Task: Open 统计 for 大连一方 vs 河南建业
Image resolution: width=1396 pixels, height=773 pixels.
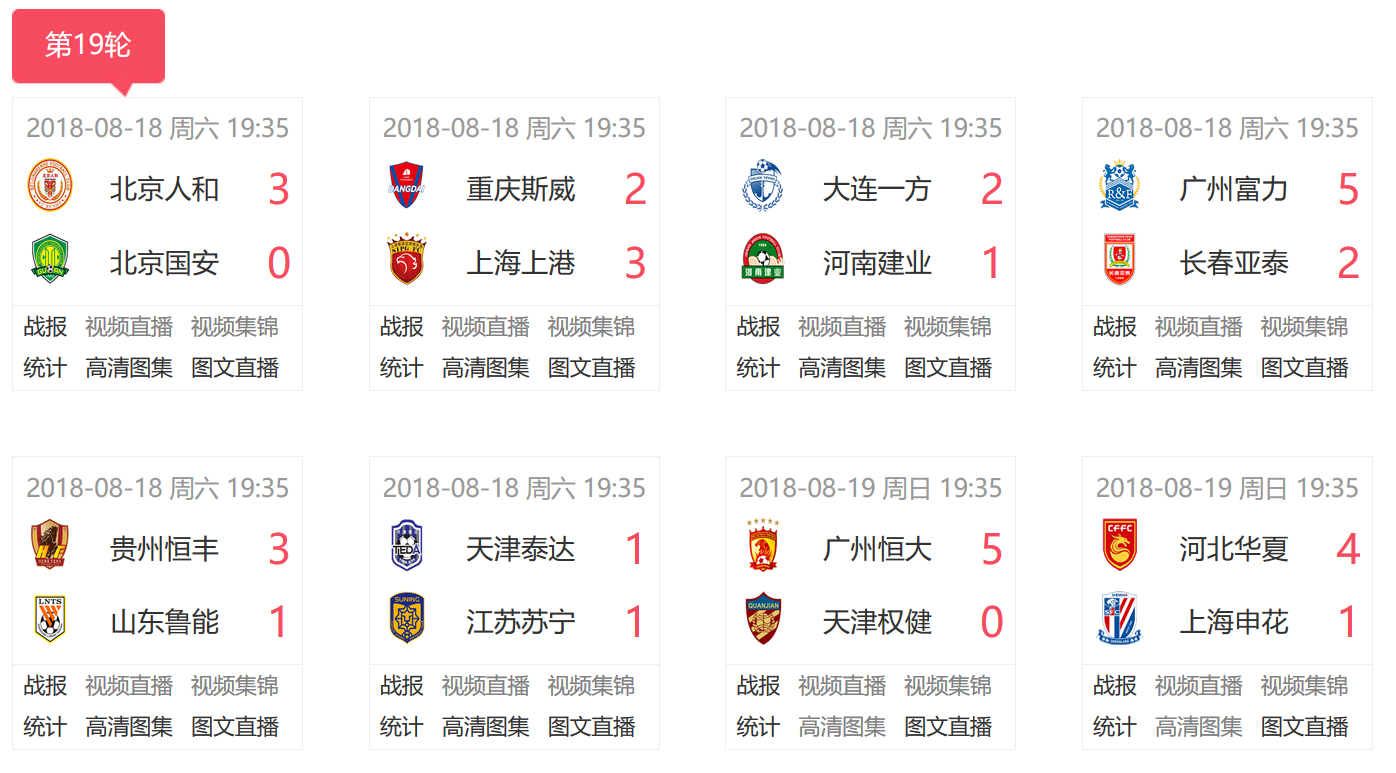Action: tap(758, 368)
